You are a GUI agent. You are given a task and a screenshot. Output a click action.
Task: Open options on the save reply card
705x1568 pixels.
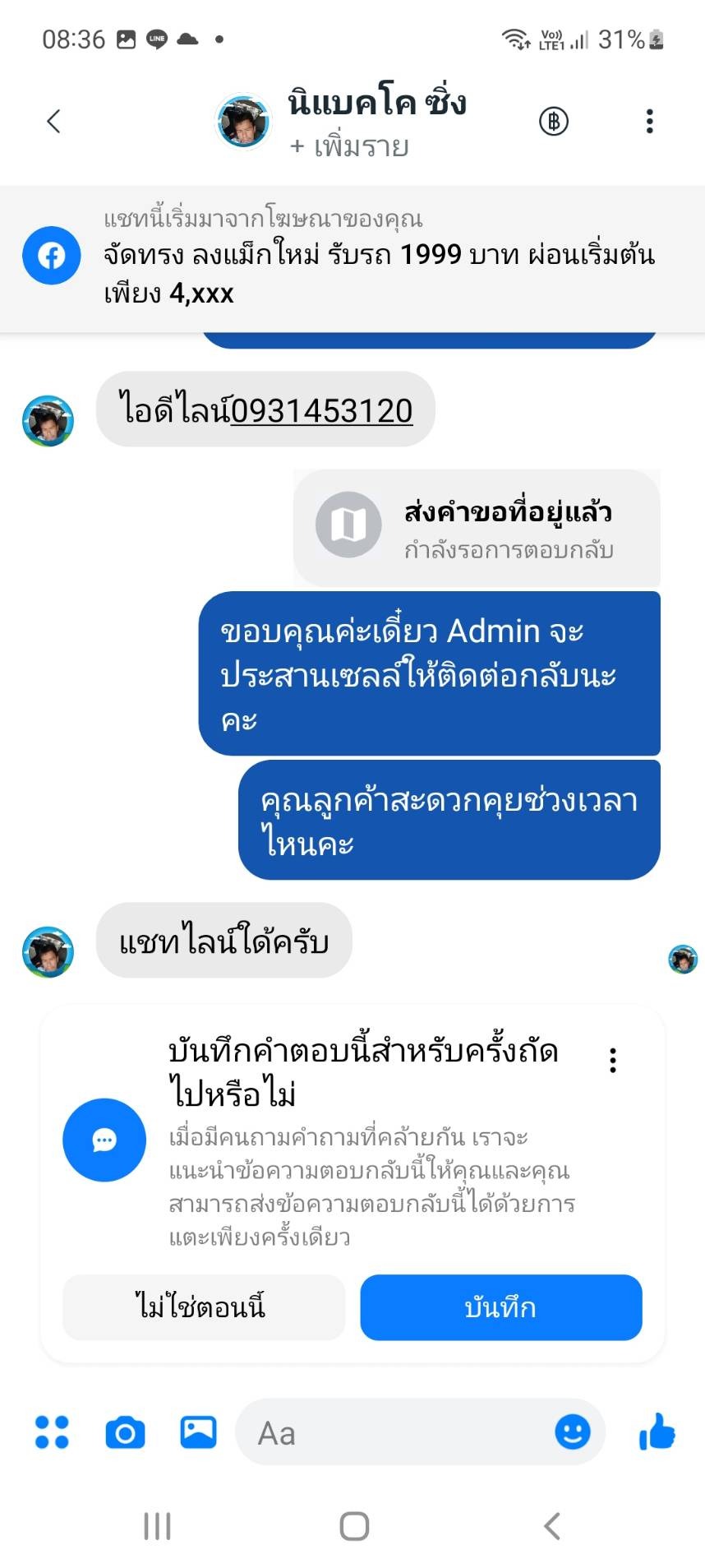point(613,1061)
